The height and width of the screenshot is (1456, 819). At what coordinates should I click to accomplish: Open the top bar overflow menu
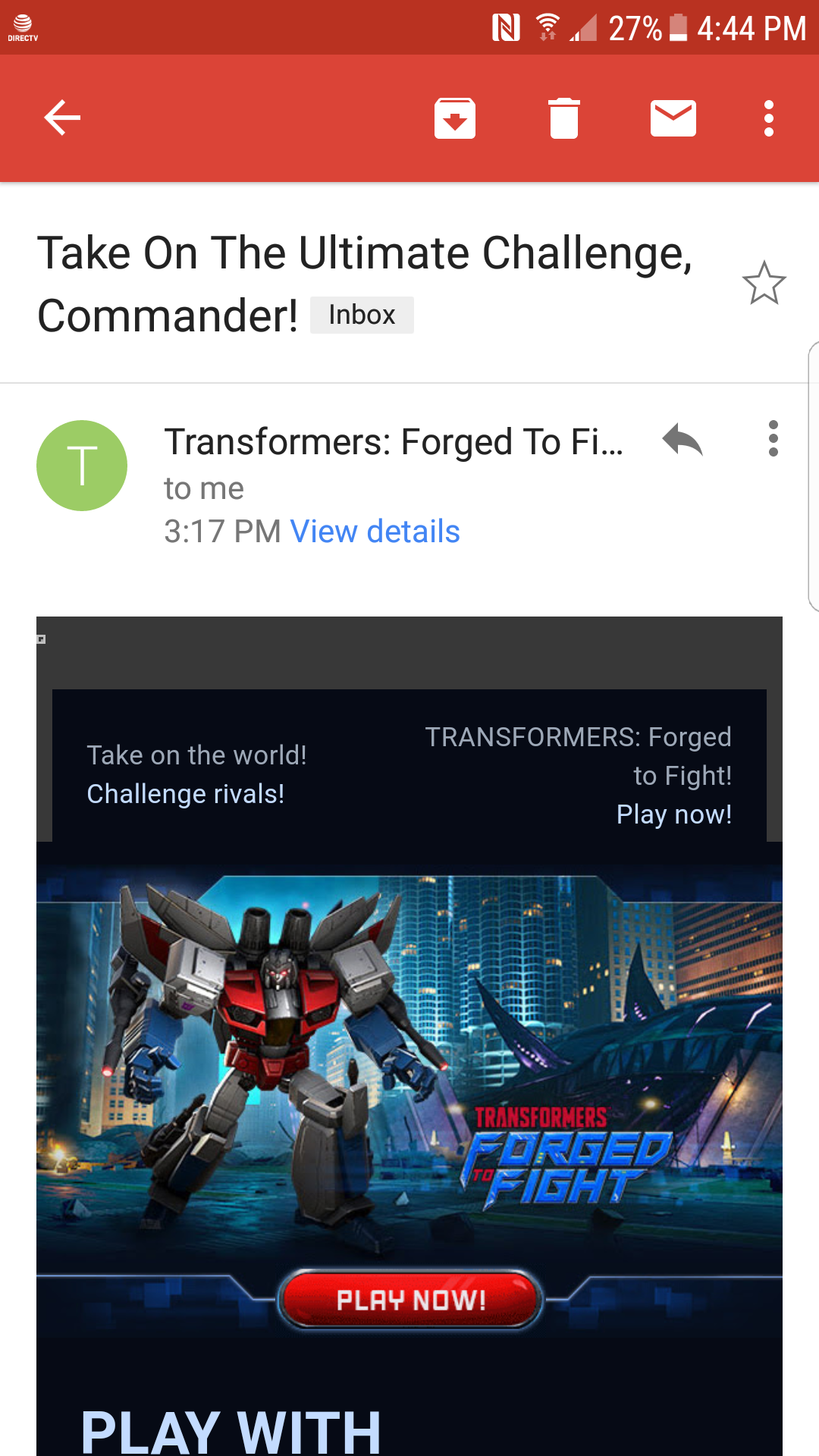[x=769, y=118]
